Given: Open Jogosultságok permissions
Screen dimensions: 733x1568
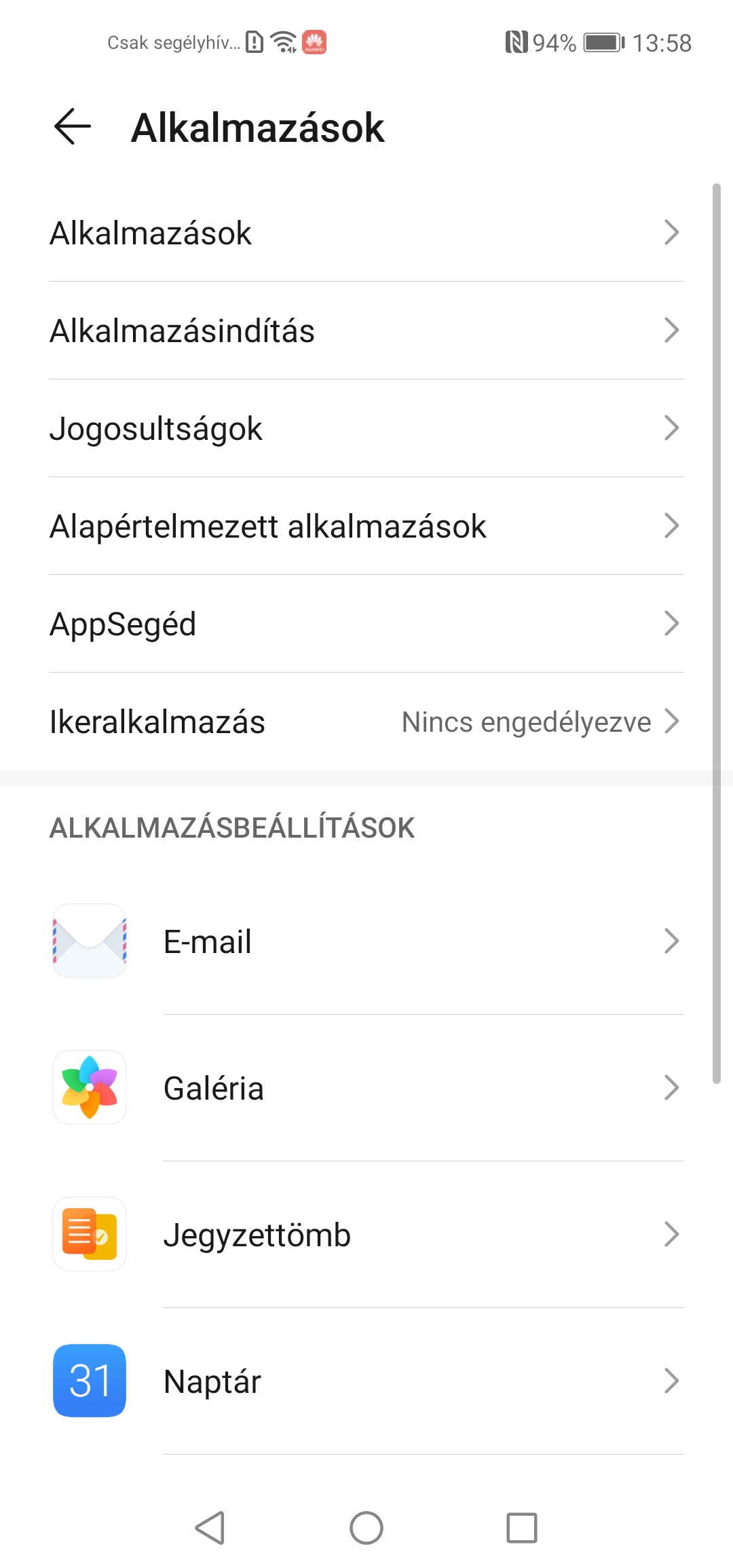Looking at the screenshot, I should point(366,428).
